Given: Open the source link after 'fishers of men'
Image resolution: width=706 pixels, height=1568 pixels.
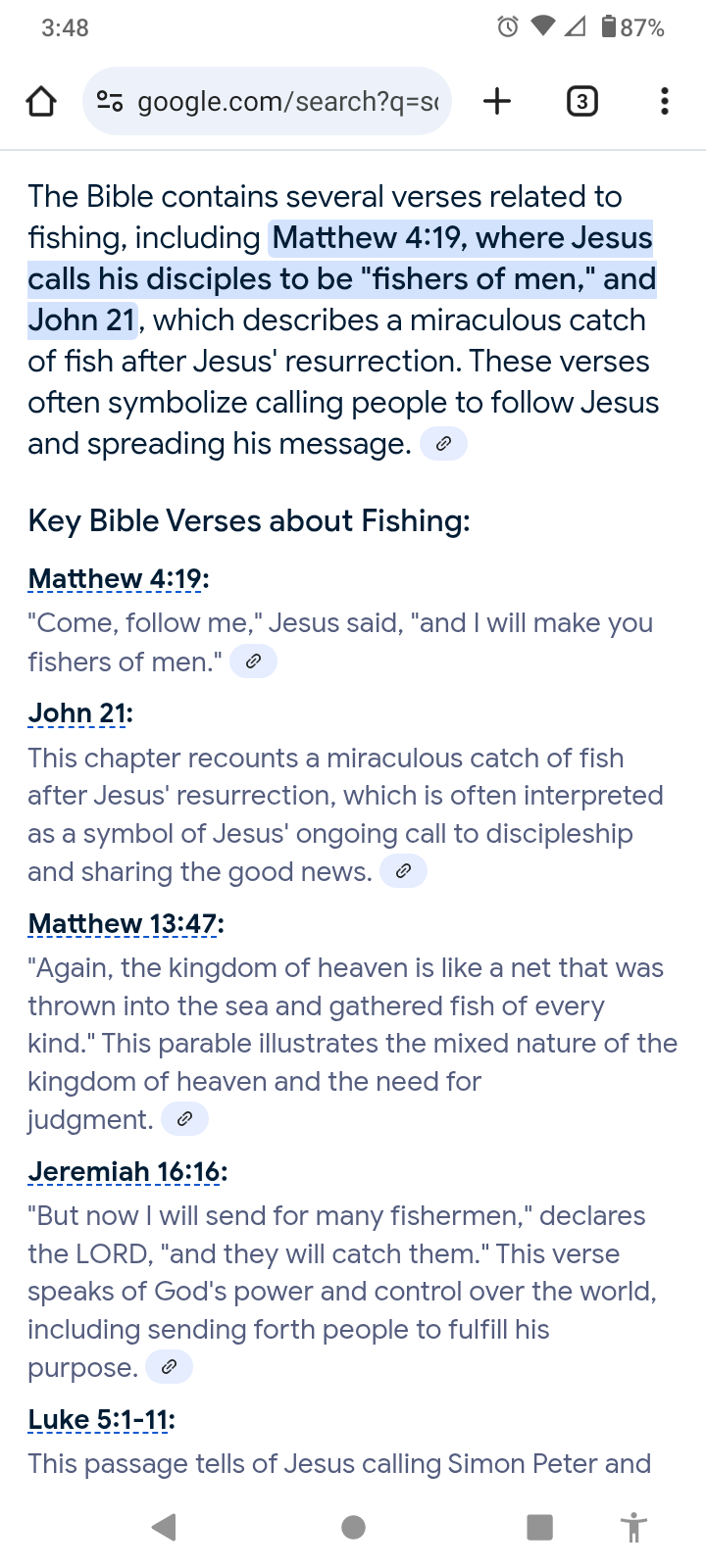Looking at the screenshot, I should [253, 662].
